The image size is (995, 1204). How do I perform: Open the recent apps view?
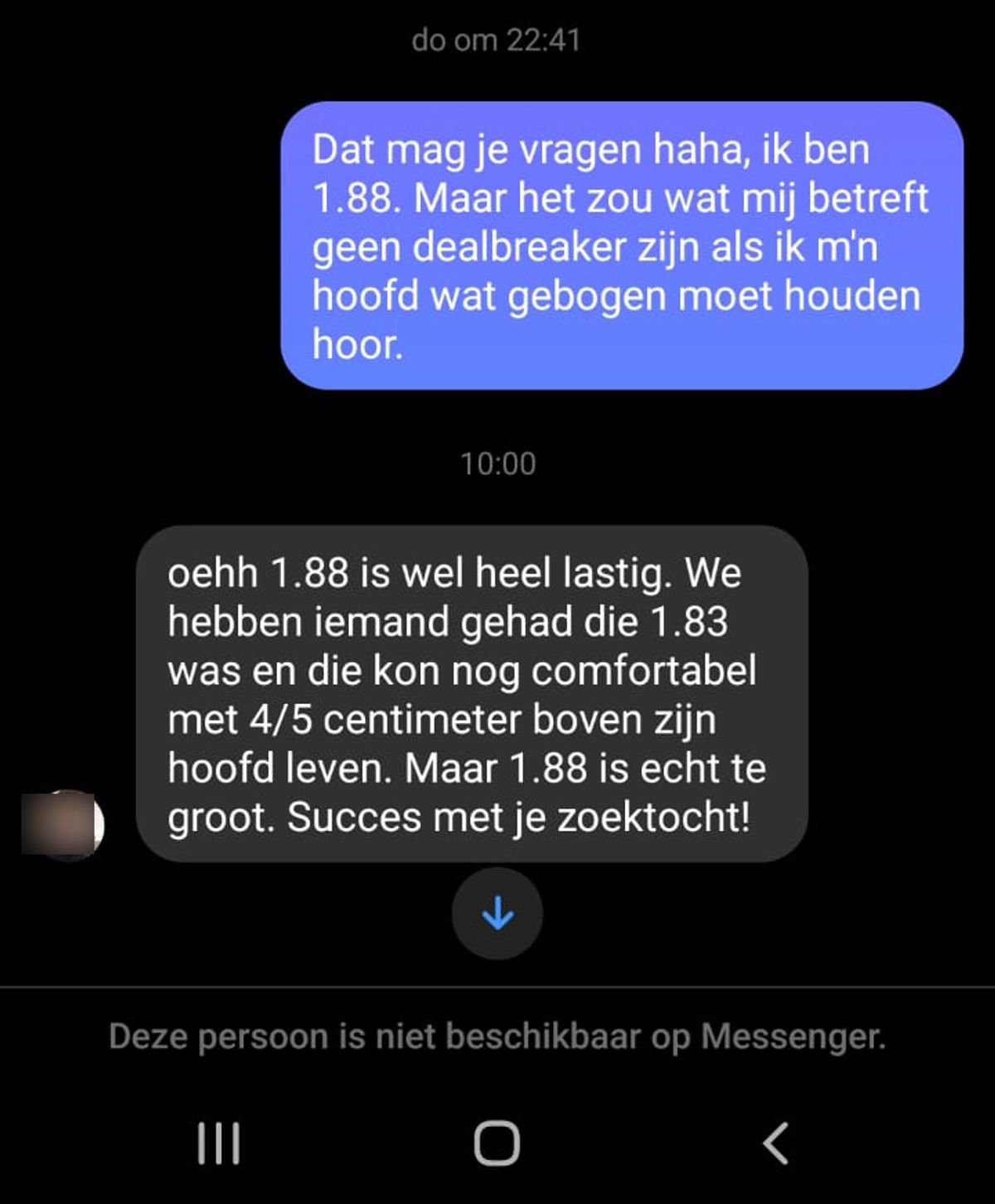pos(219,1144)
